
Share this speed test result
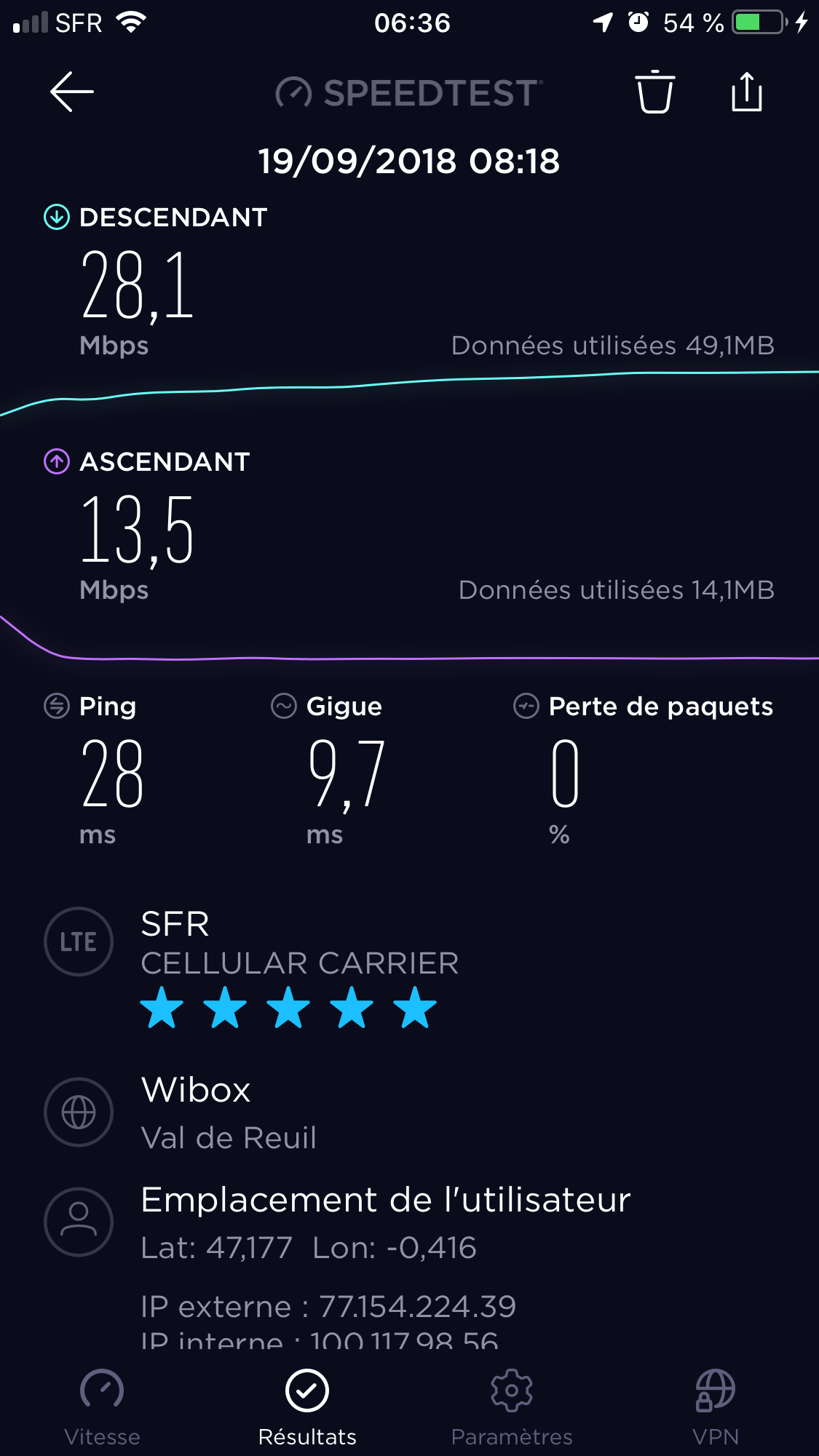coord(746,92)
